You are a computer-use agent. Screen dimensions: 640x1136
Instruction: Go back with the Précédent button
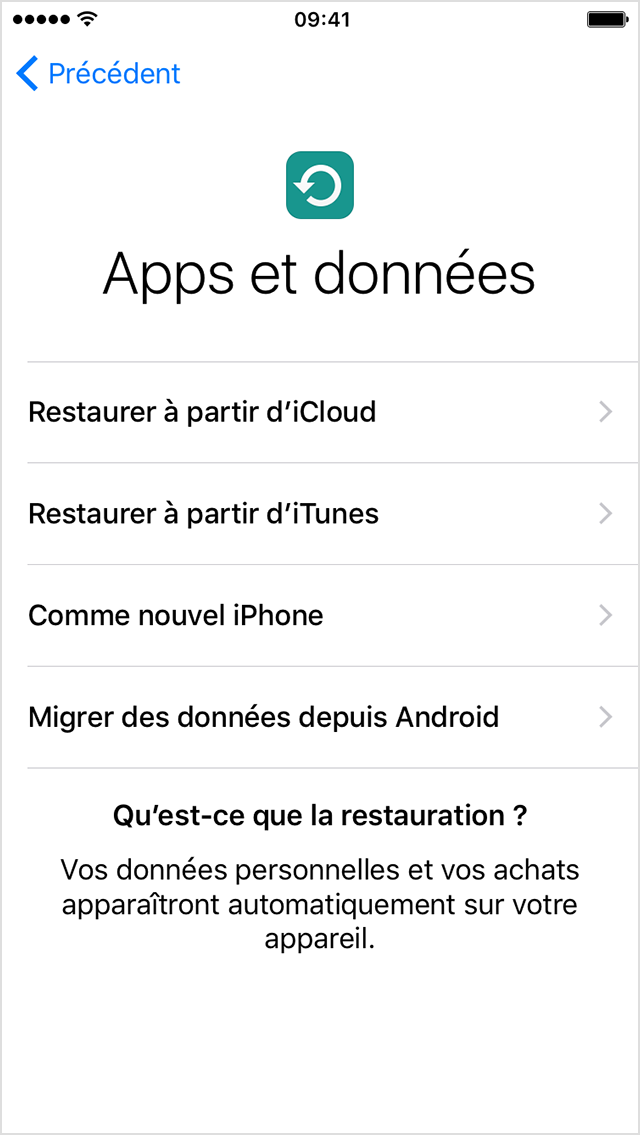click(x=98, y=74)
